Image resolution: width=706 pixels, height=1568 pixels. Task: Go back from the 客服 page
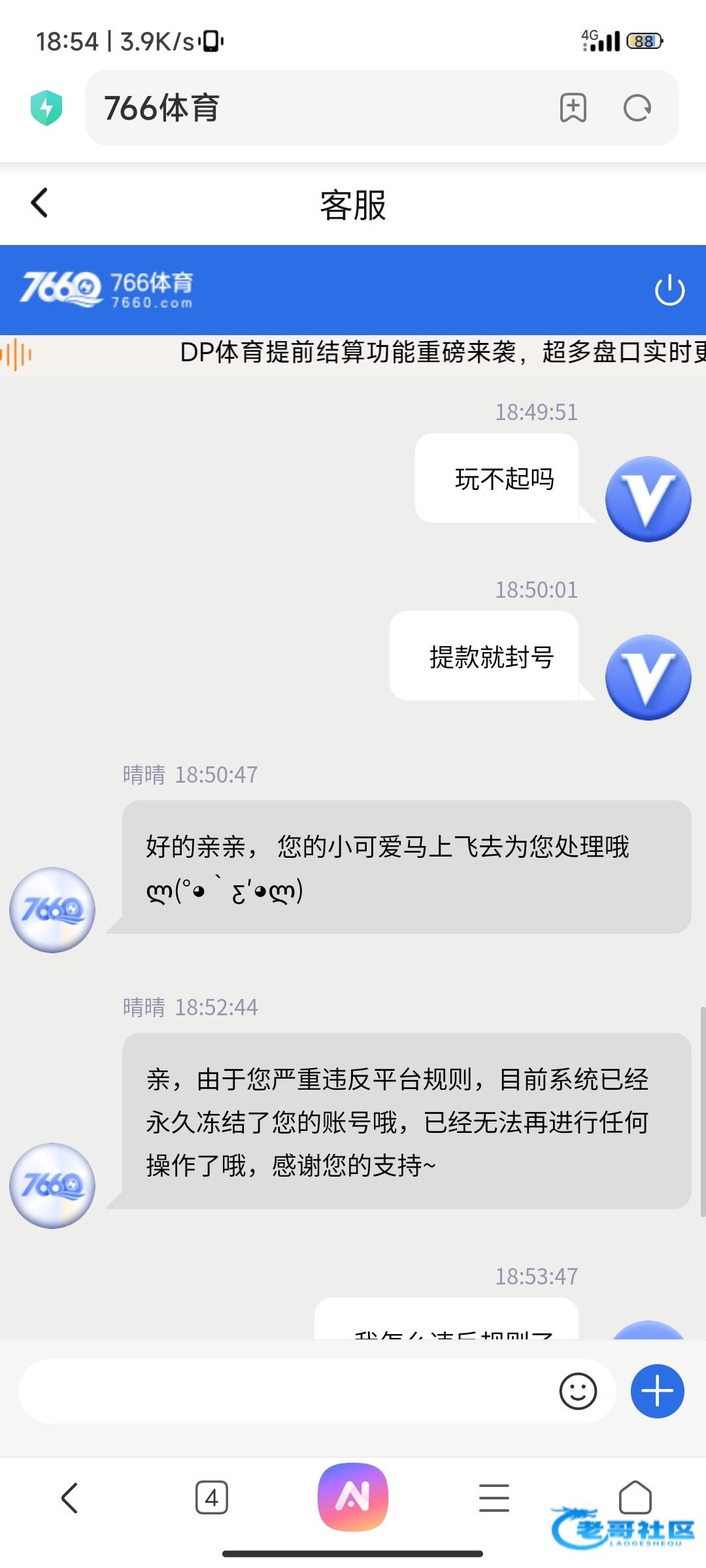[x=39, y=203]
